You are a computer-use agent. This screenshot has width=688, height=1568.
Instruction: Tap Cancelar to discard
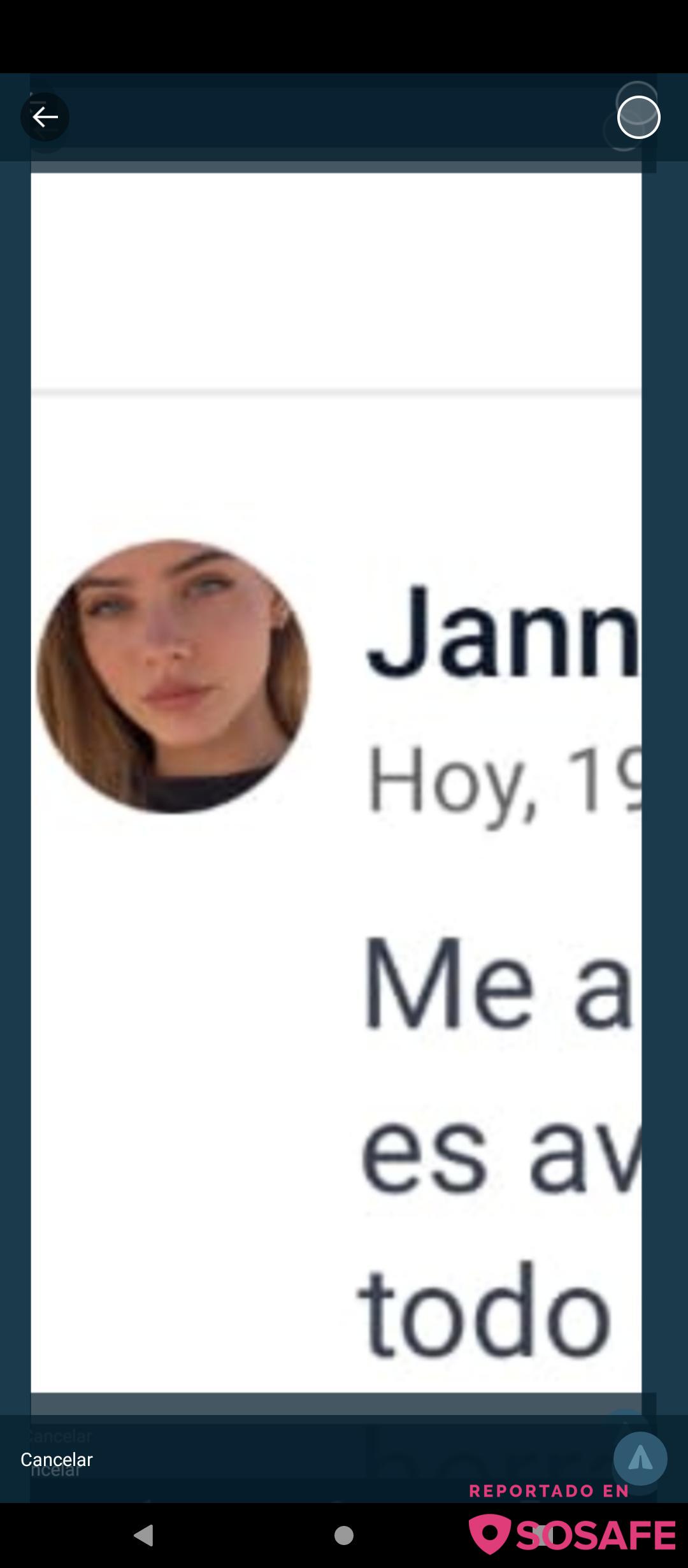(x=57, y=1459)
